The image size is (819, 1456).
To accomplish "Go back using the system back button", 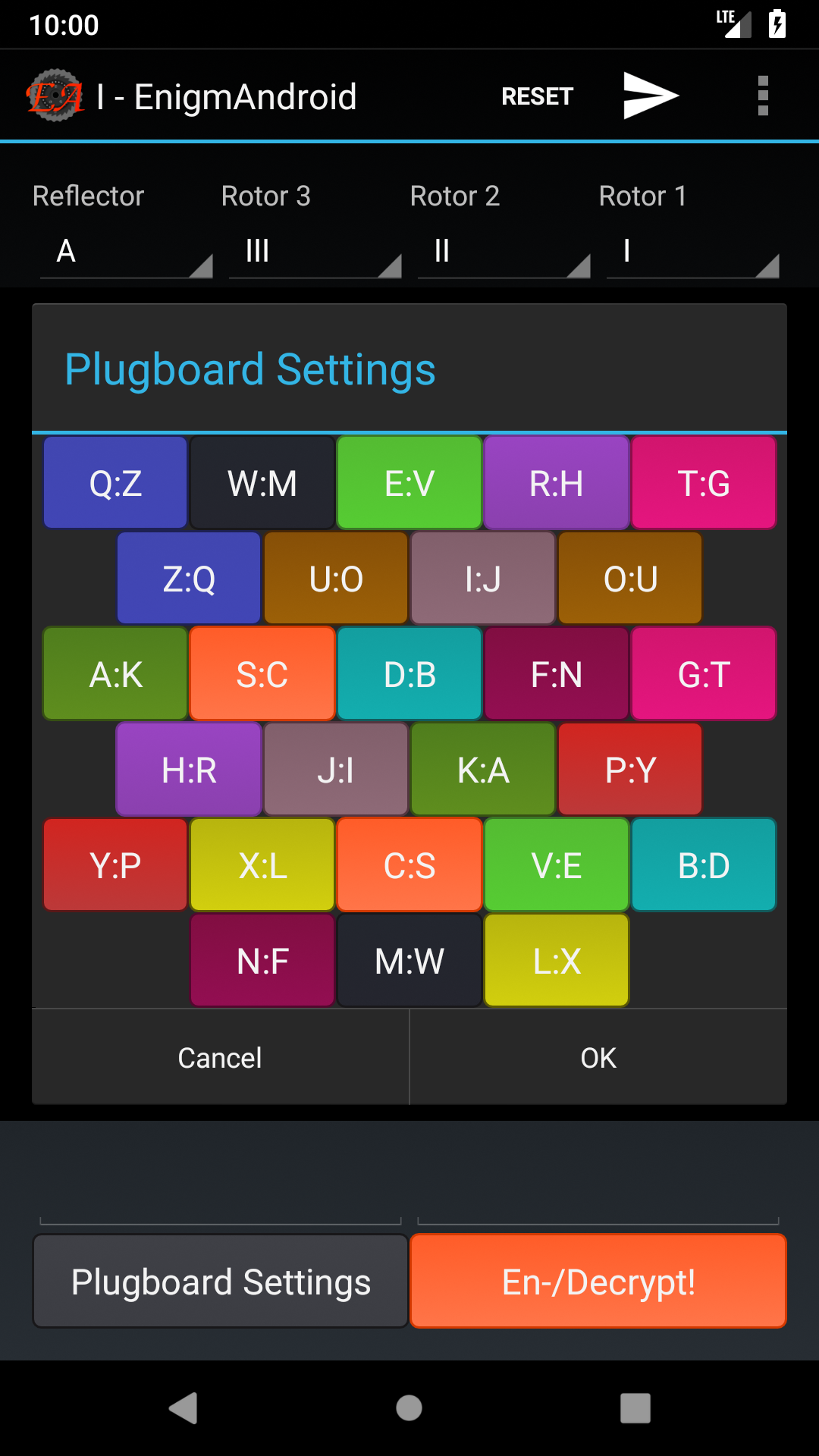I will pos(183,1408).
